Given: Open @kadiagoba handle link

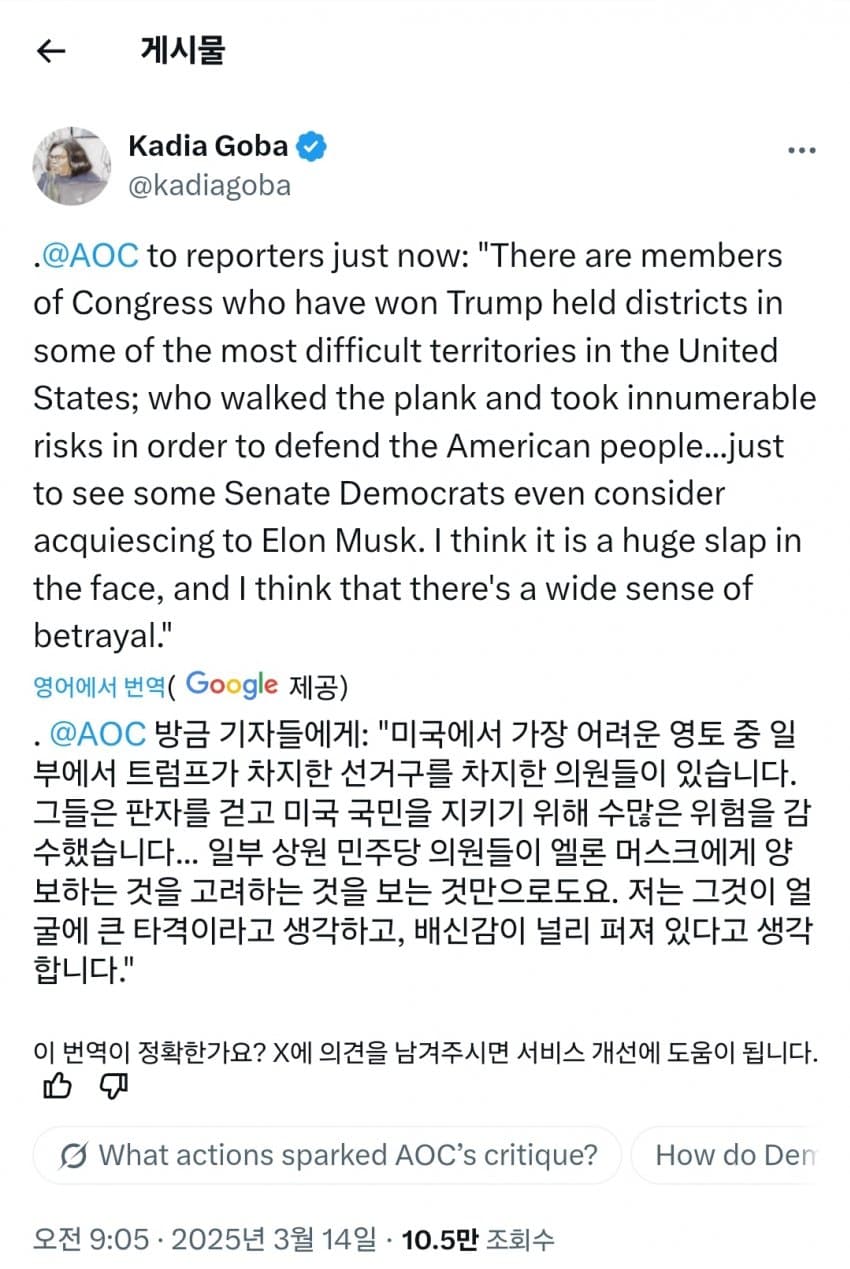Looking at the screenshot, I should pyautogui.click(x=209, y=186).
